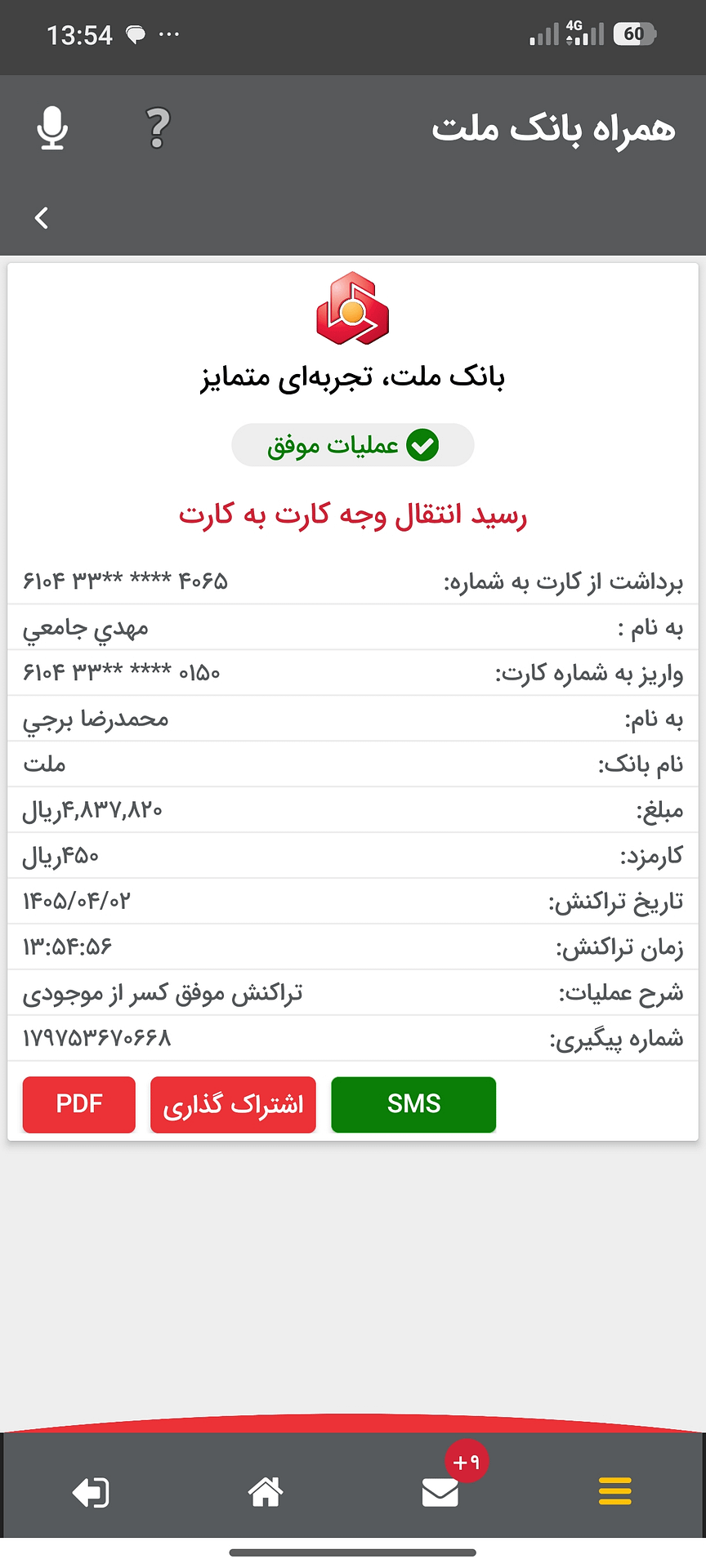Tap the microphone voice command icon

coord(52,128)
